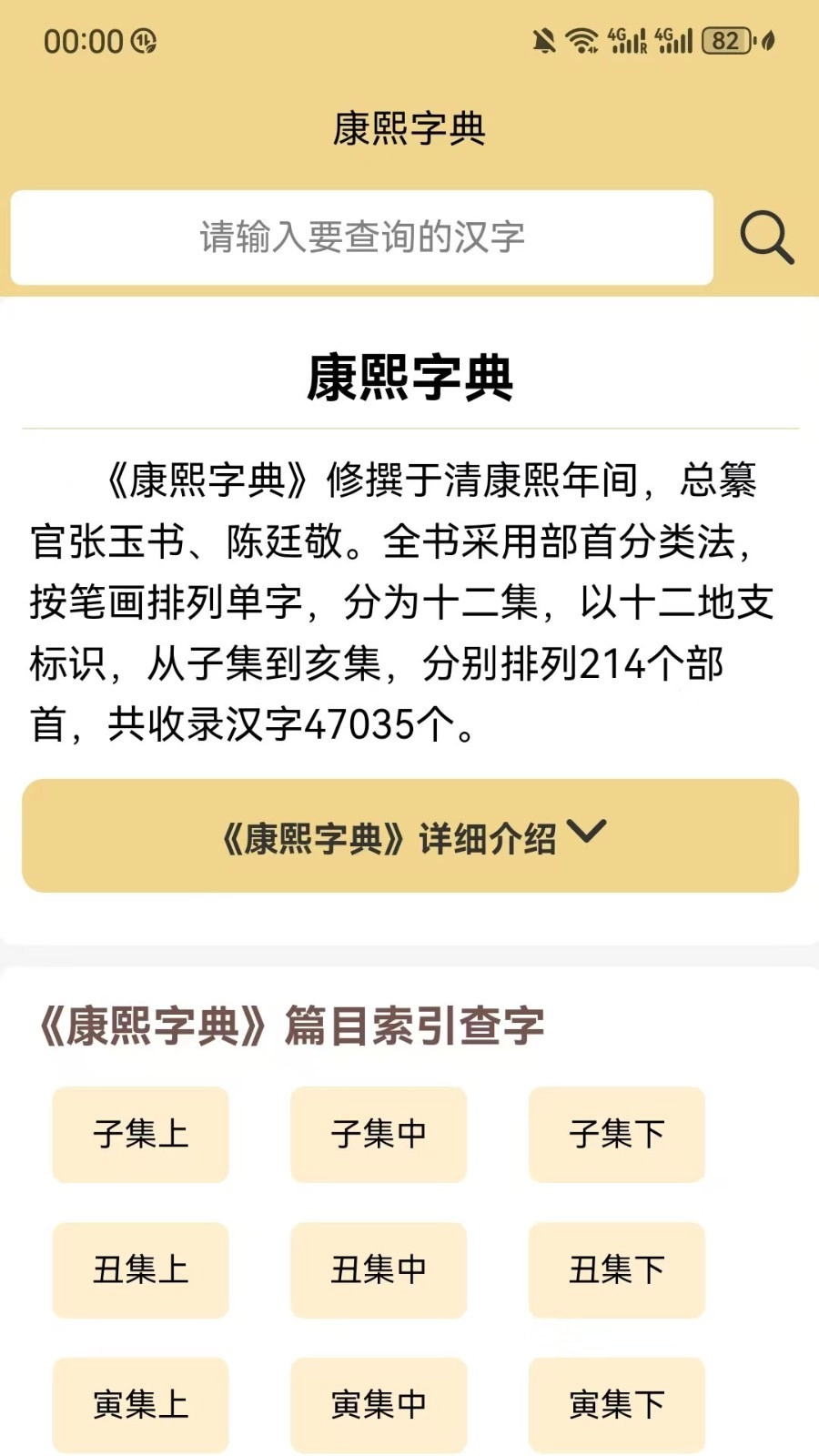Click the search magnifier icon
The height and width of the screenshot is (1456, 819).
coord(767,236)
